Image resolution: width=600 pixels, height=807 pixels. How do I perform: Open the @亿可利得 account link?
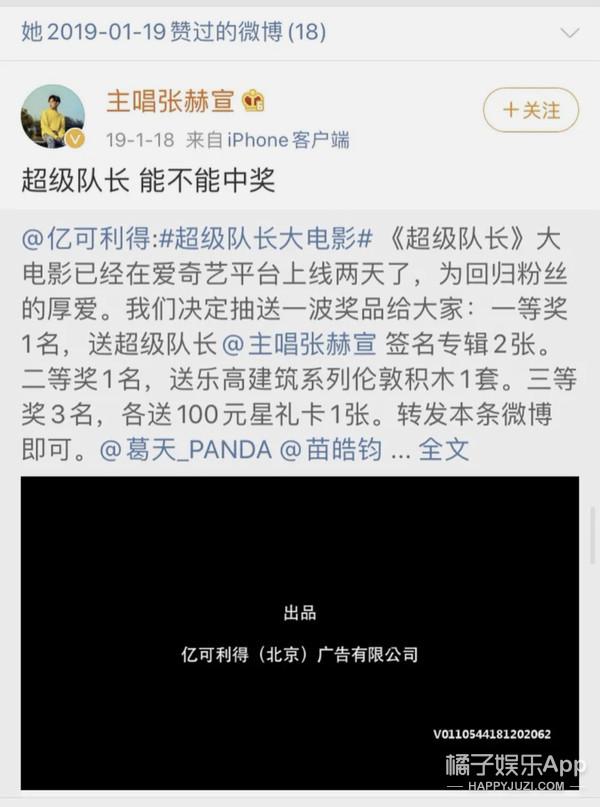pos(84,239)
